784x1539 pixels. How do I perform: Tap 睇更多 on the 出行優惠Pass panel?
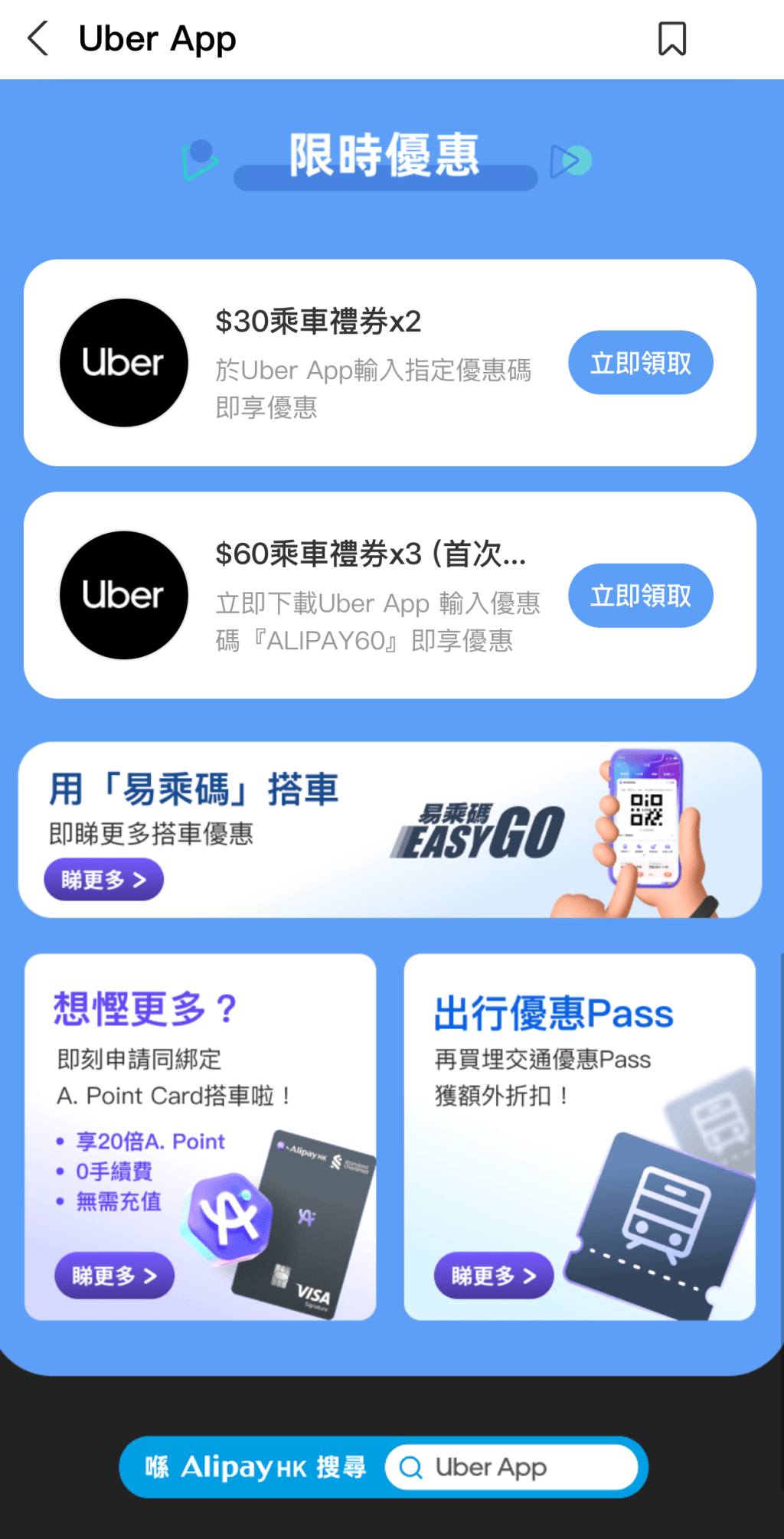pyautogui.click(x=494, y=1275)
